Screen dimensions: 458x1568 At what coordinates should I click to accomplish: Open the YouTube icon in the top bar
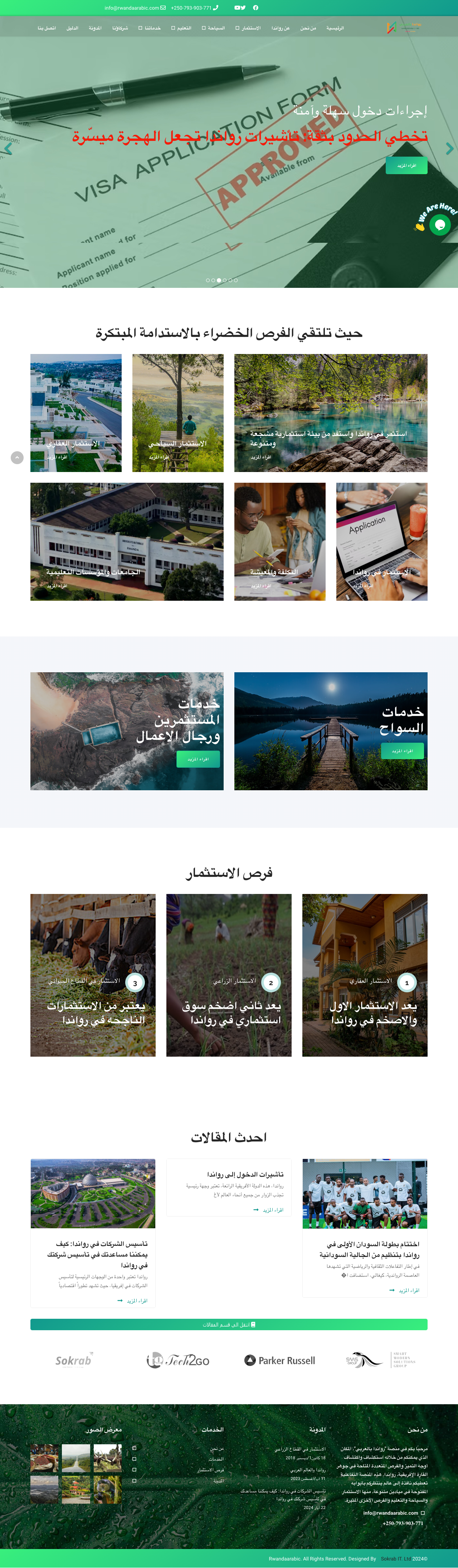pos(237,8)
